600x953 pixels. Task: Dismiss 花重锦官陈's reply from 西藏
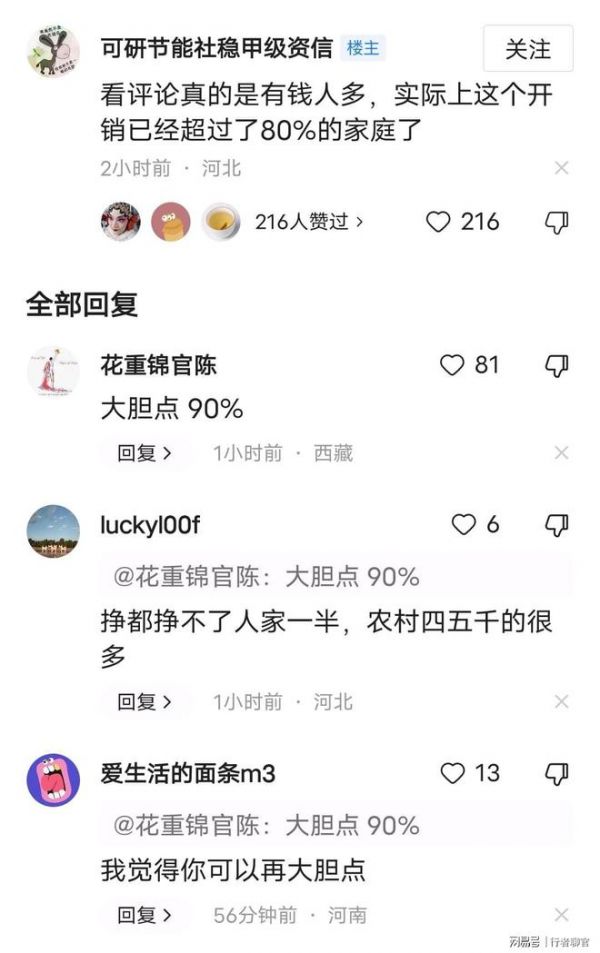[x=561, y=453]
